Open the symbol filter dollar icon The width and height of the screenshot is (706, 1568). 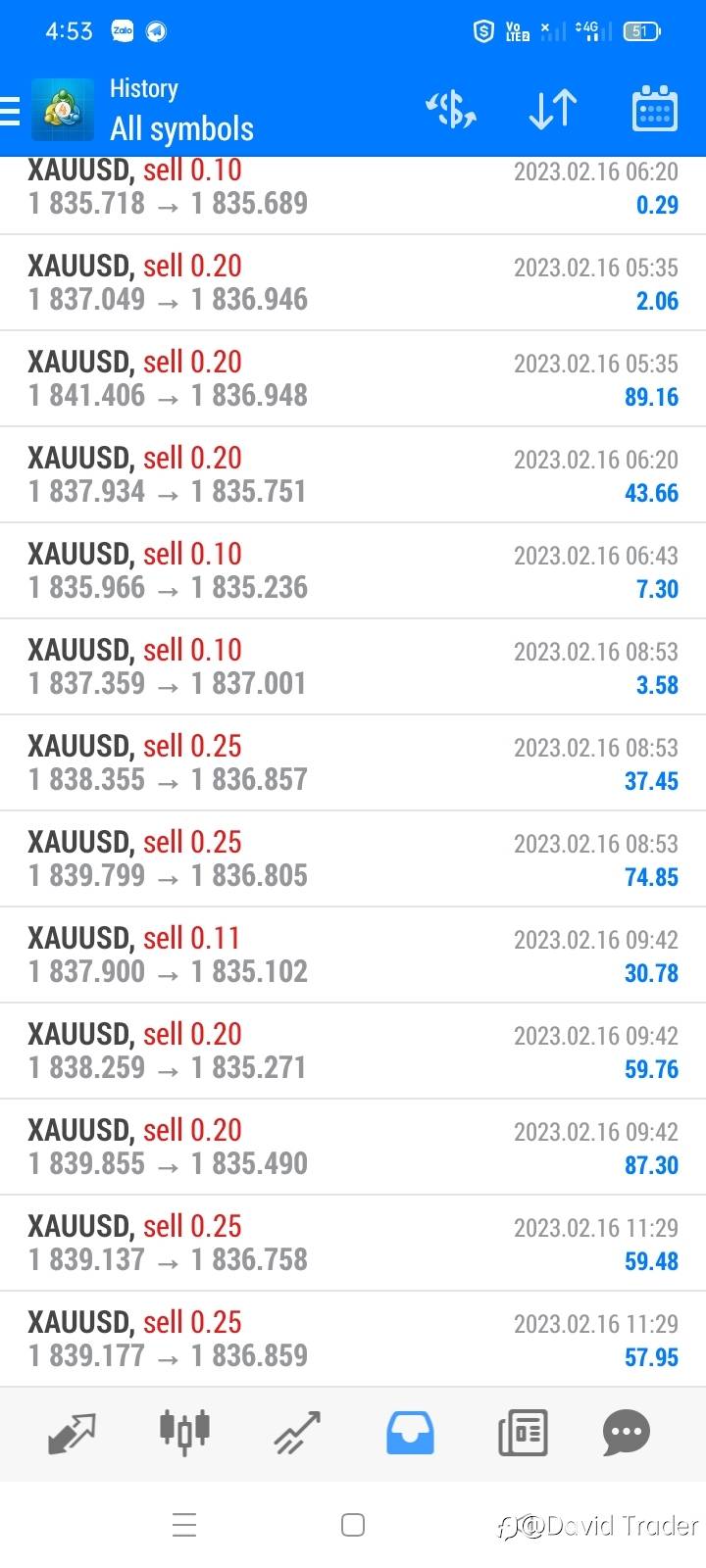coord(451,109)
